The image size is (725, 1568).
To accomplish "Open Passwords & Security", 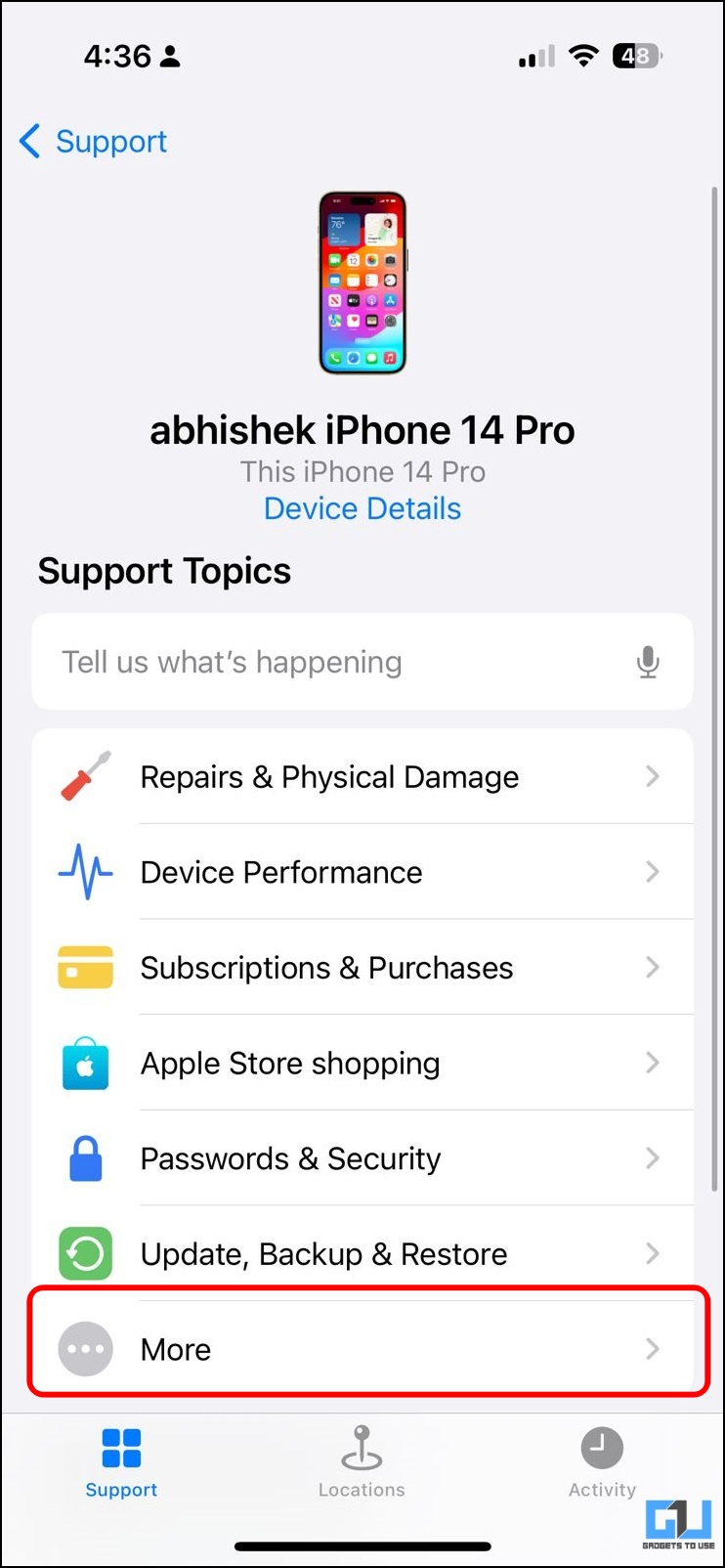I will click(362, 1158).
